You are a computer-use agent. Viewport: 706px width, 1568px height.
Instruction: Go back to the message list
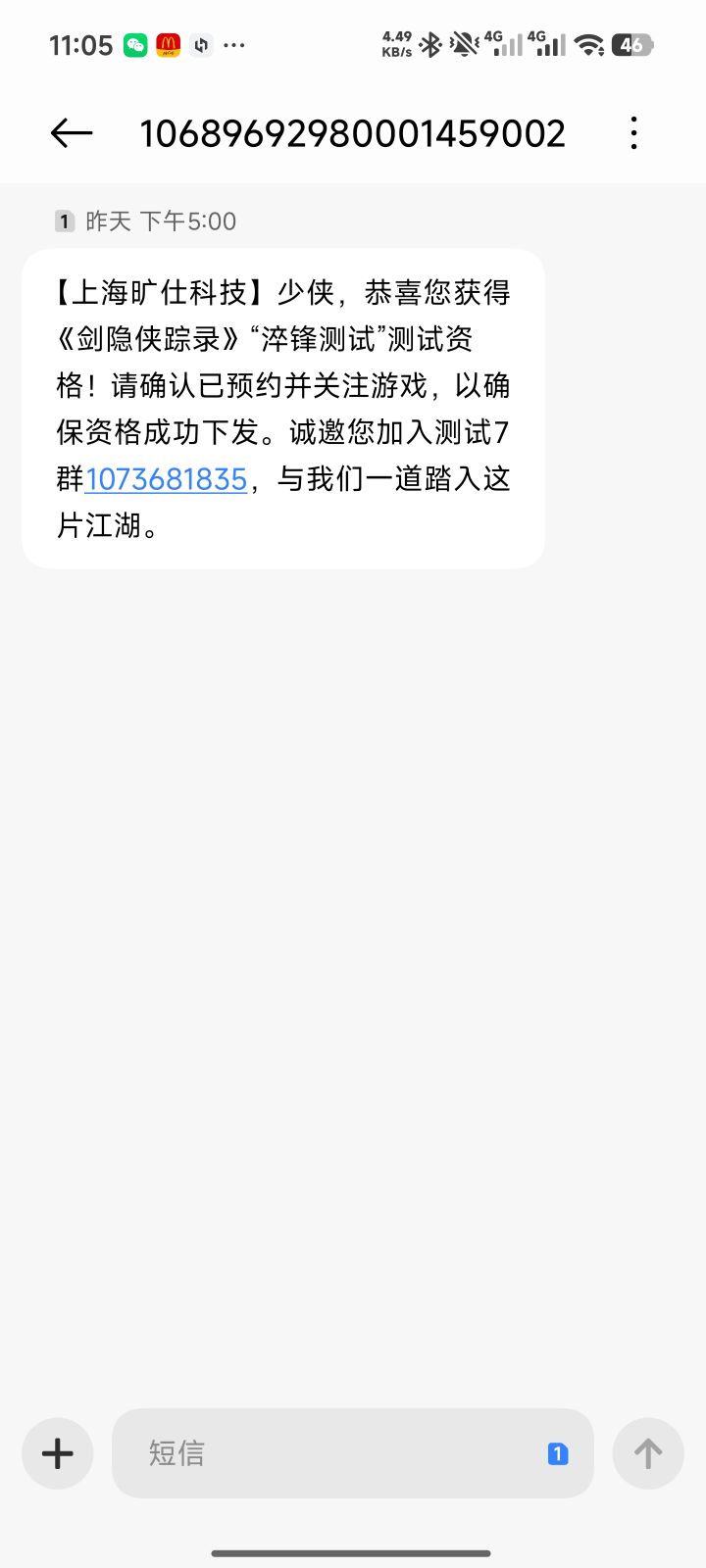point(72,133)
